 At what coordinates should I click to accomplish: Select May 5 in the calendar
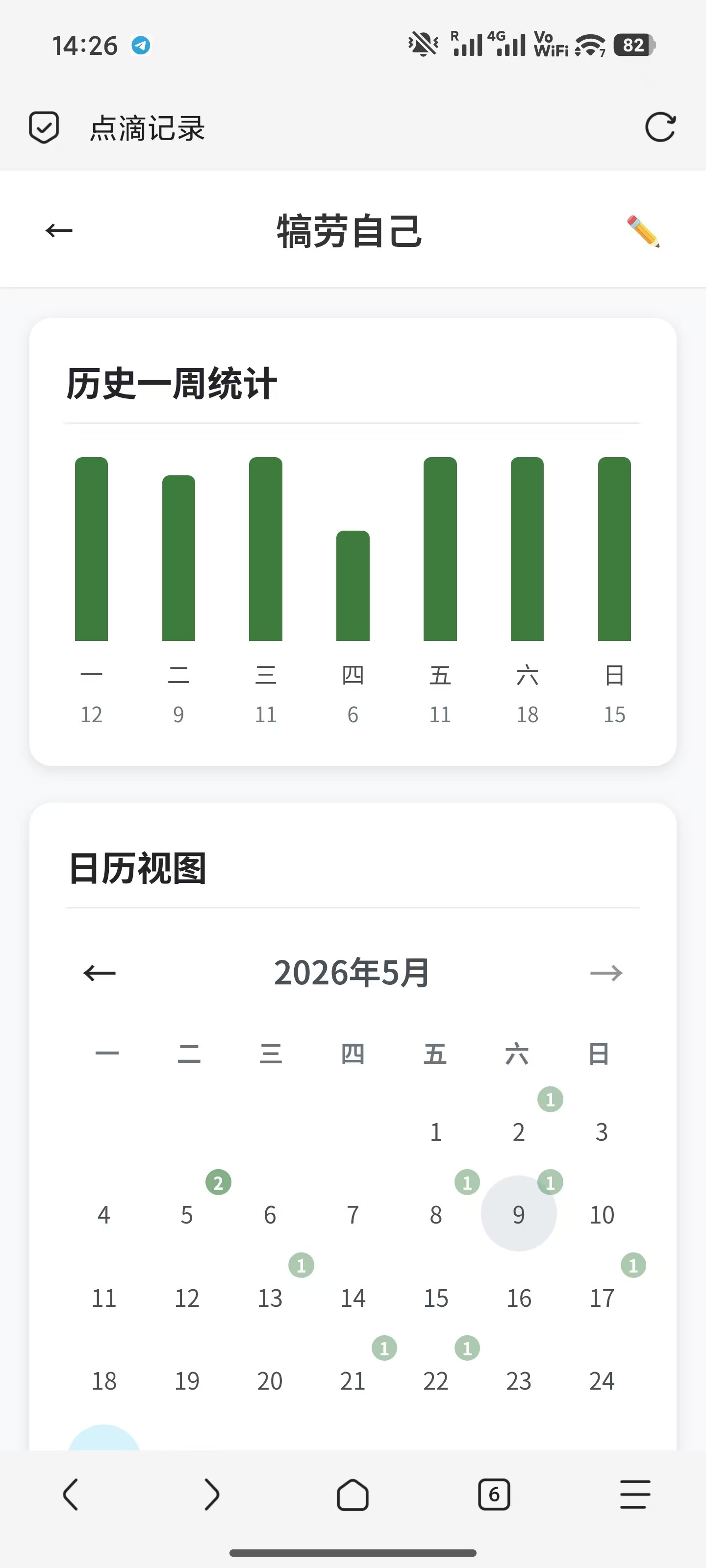pos(187,1214)
